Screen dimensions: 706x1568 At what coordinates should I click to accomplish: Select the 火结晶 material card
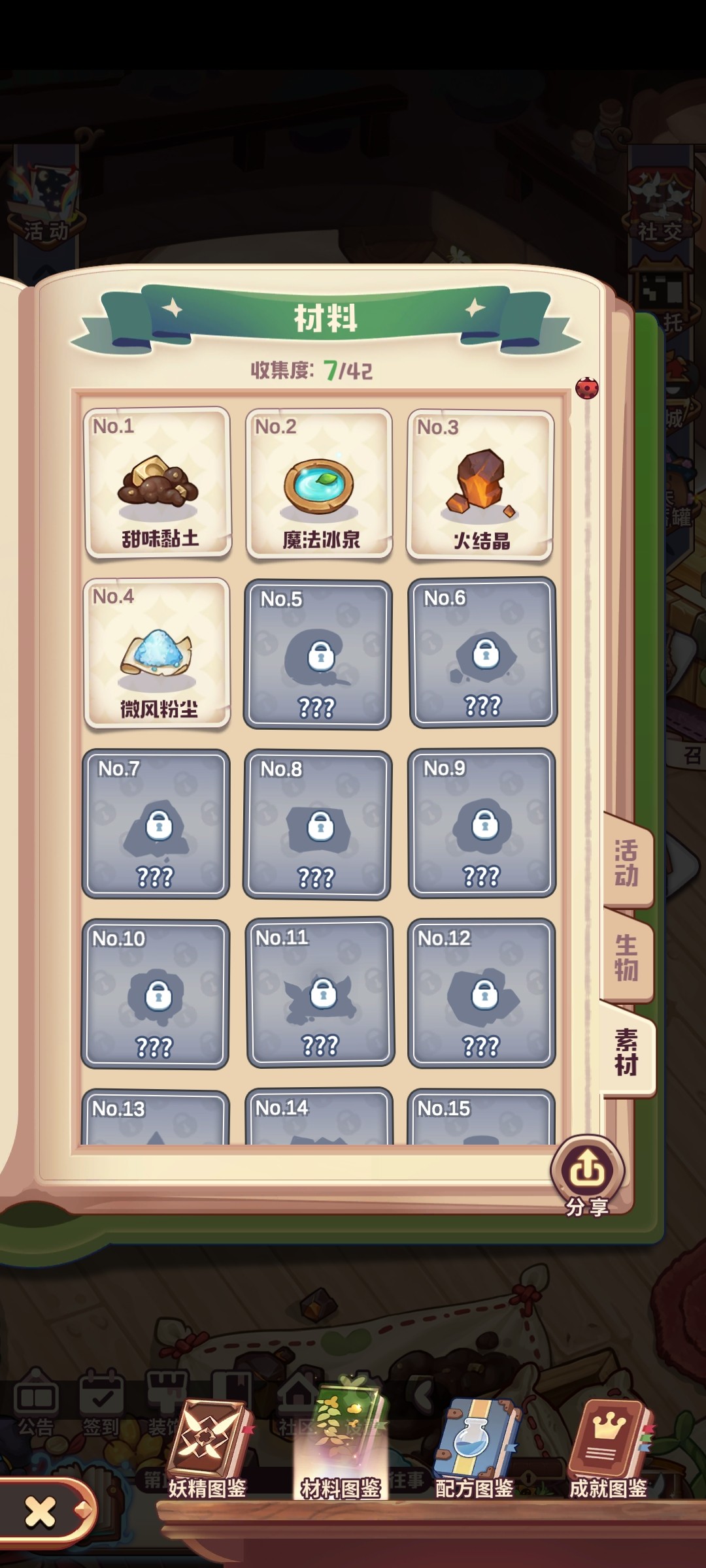click(480, 485)
